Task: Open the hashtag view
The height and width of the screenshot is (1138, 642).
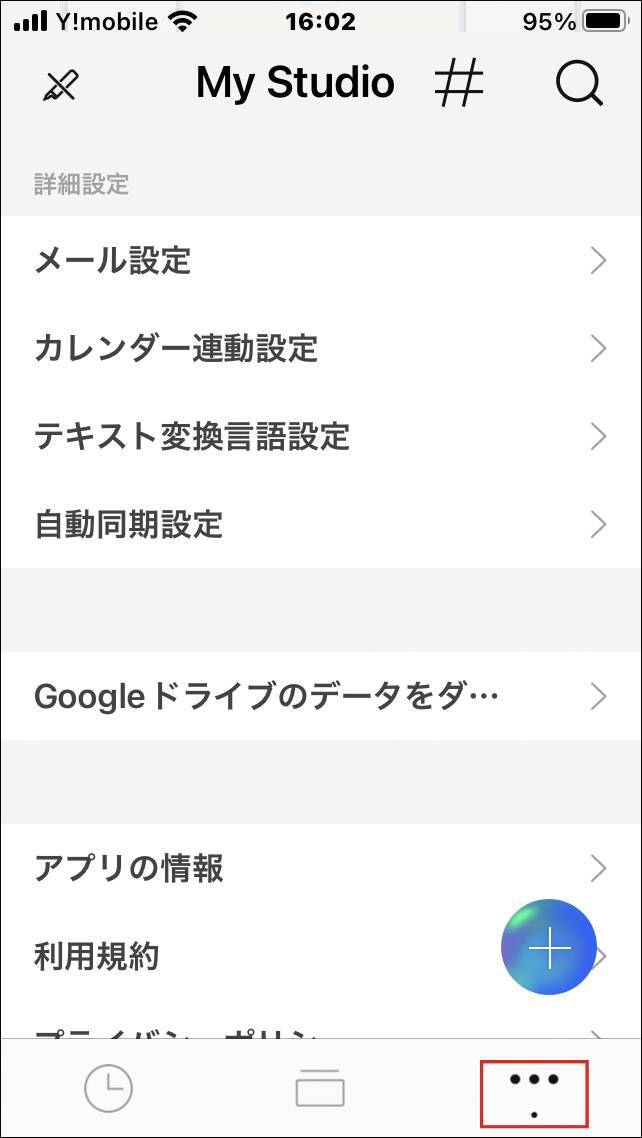Action: coord(459,84)
